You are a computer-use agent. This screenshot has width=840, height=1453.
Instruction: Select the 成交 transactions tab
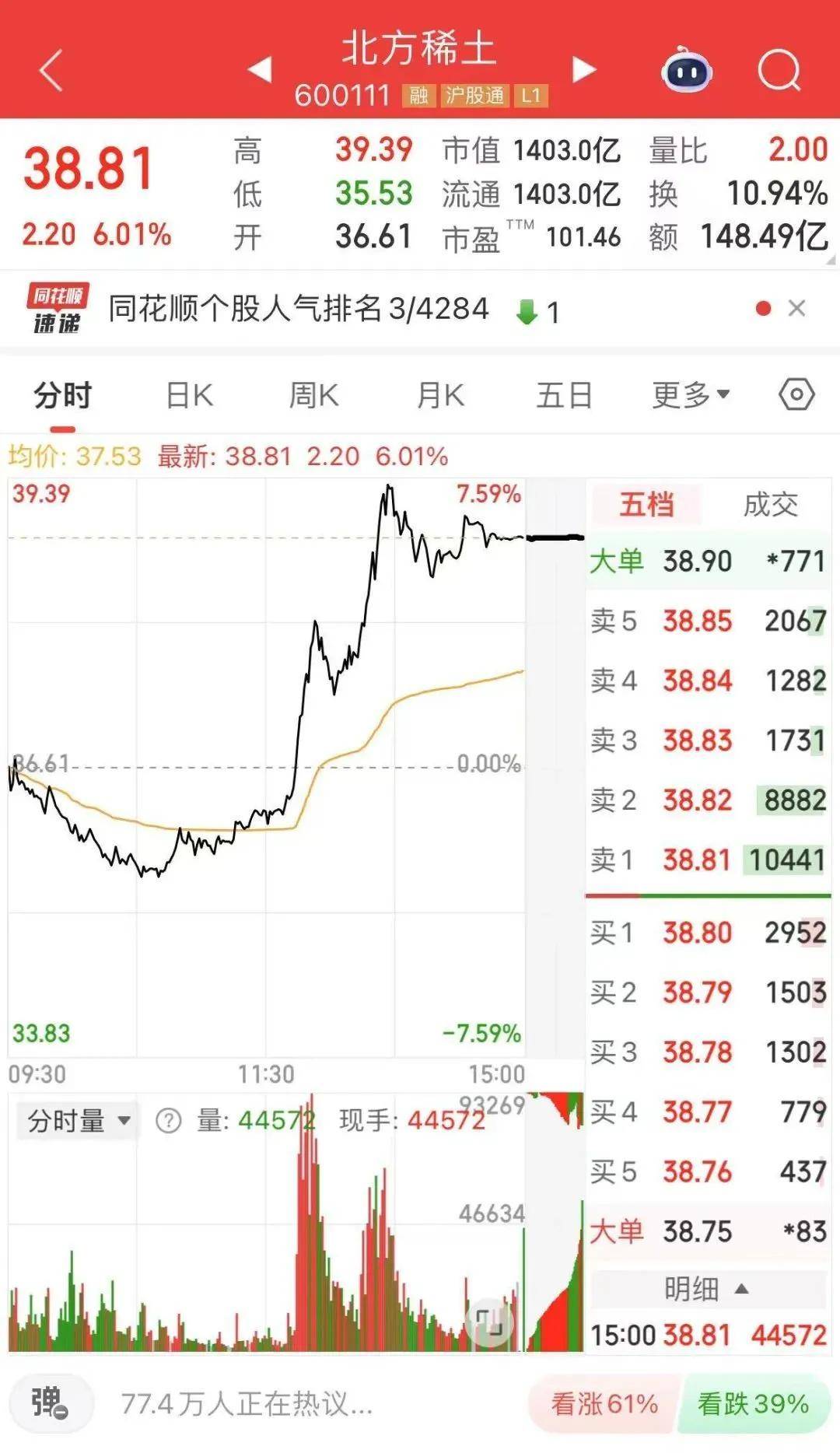(773, 505)
